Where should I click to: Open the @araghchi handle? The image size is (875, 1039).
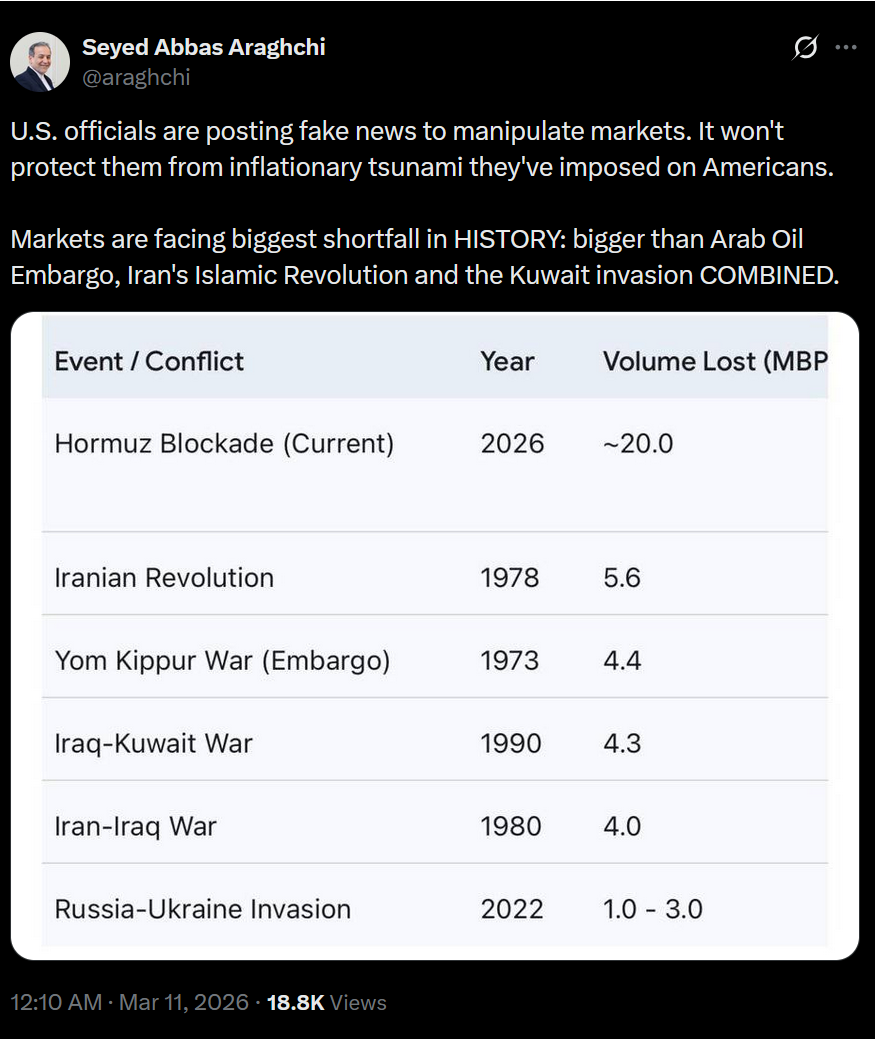(136, 78)
